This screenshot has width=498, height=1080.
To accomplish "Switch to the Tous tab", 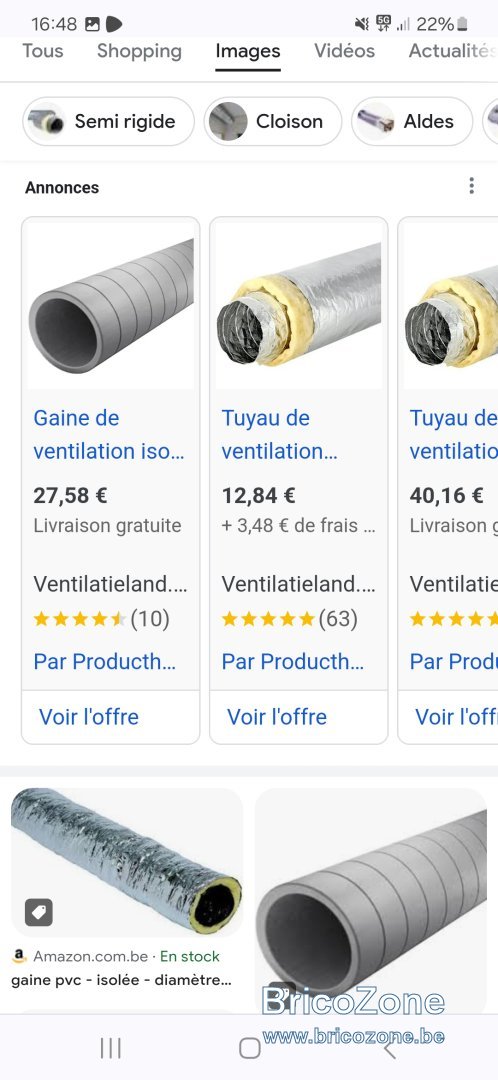I will click(x=43, y=51).
